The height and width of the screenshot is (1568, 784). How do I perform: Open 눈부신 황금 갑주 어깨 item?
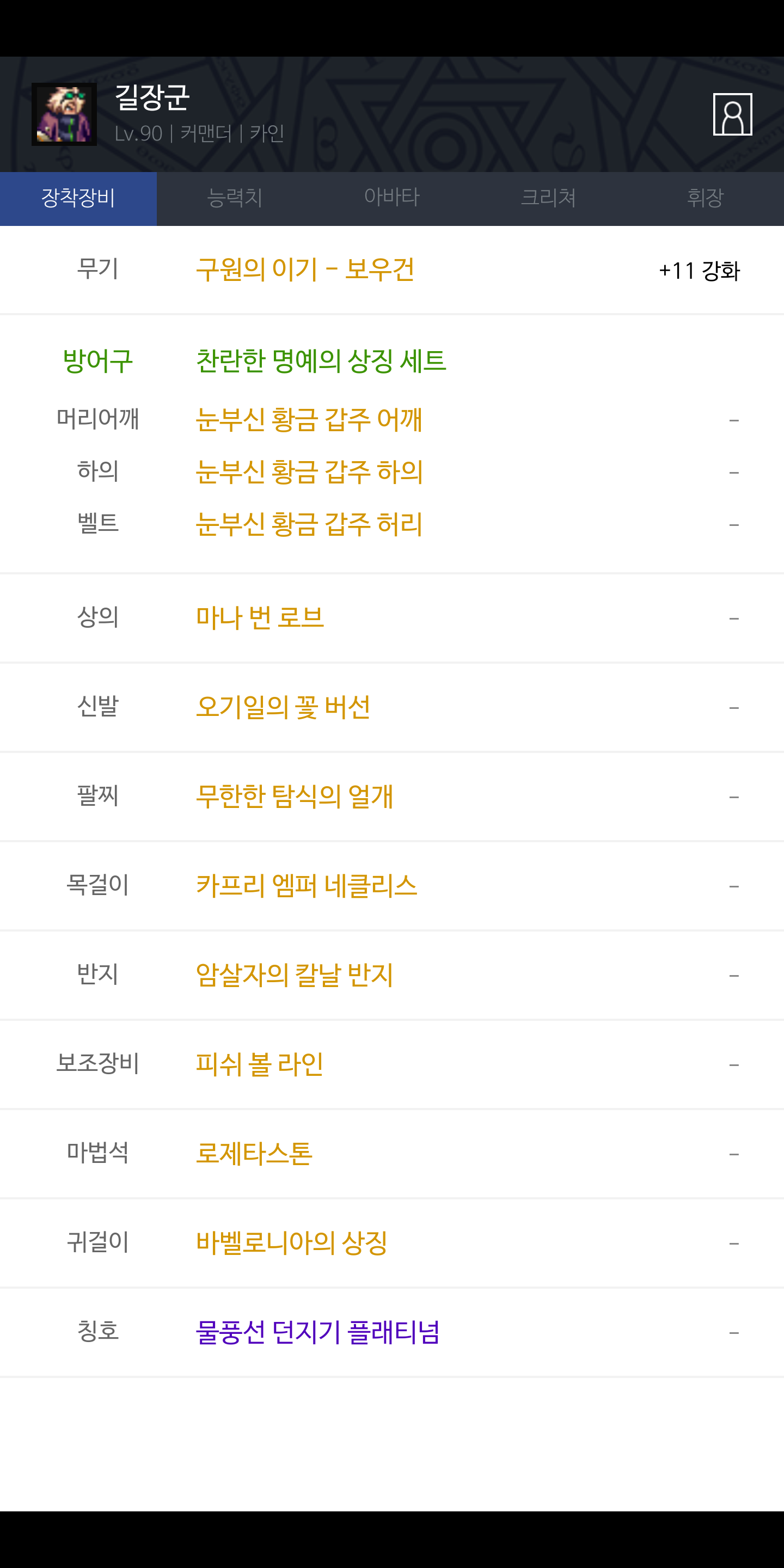pos(309,420)
